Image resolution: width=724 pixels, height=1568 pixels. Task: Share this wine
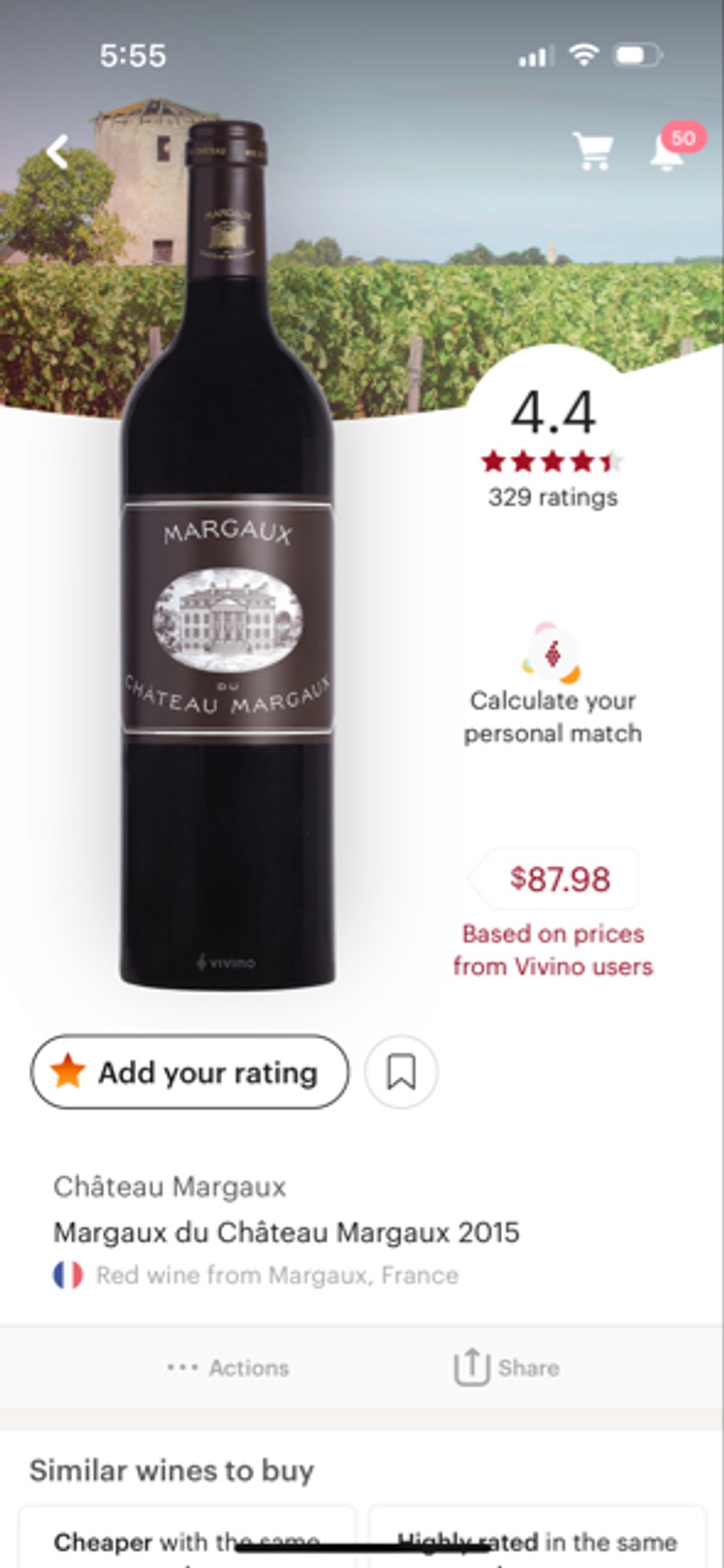[506, 1367]
